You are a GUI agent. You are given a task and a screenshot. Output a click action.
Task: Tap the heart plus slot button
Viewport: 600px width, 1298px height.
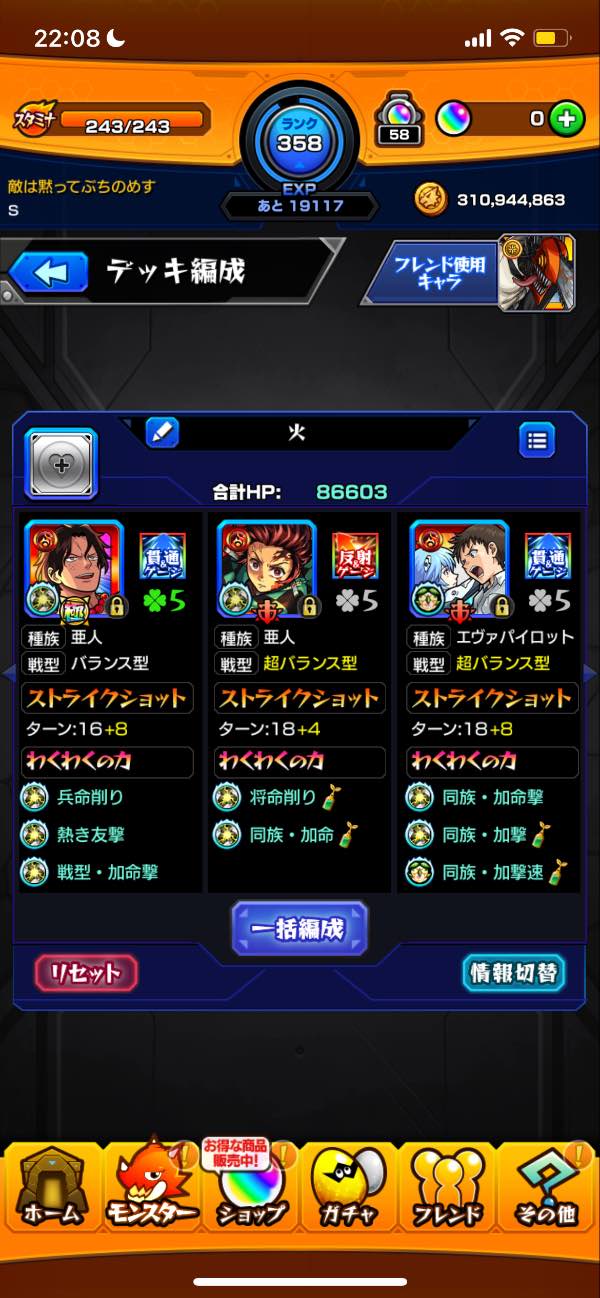coord(61,463)
